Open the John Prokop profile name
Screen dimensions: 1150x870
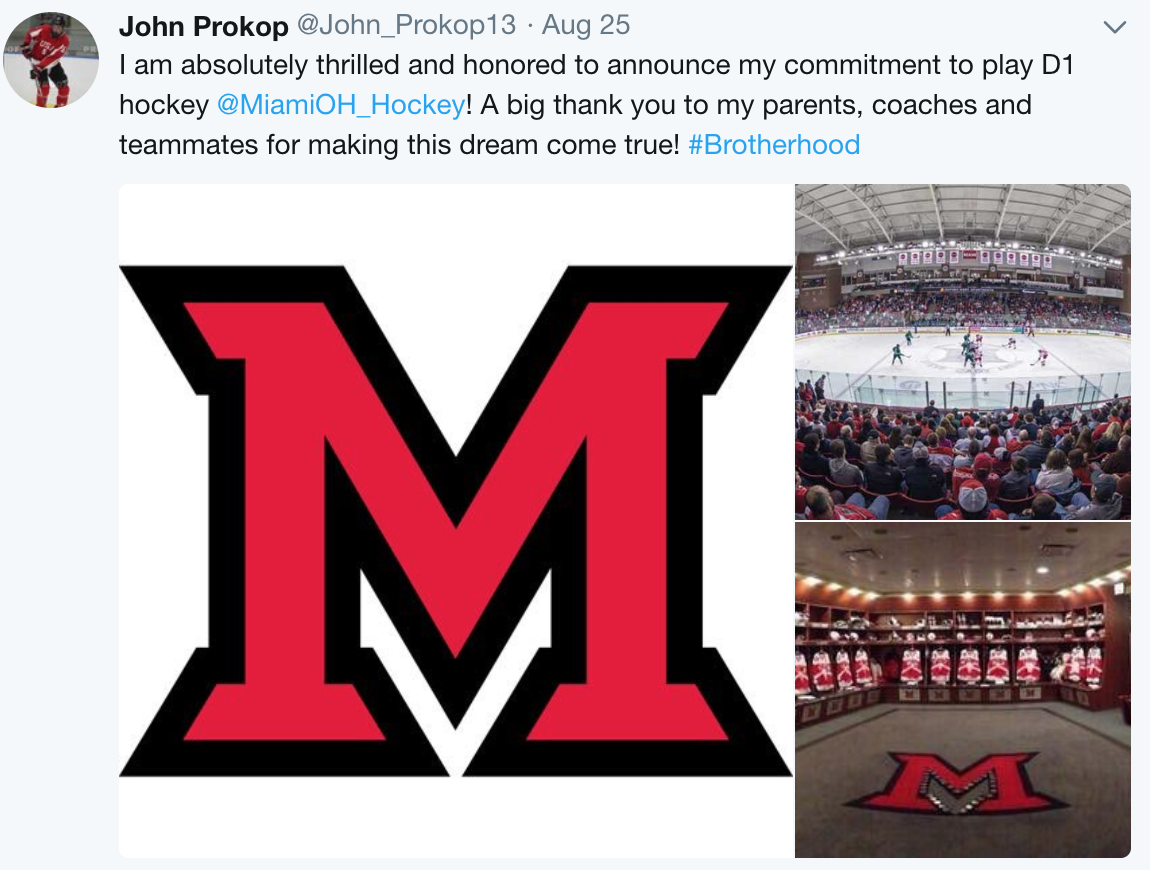(x=203, y=25)
